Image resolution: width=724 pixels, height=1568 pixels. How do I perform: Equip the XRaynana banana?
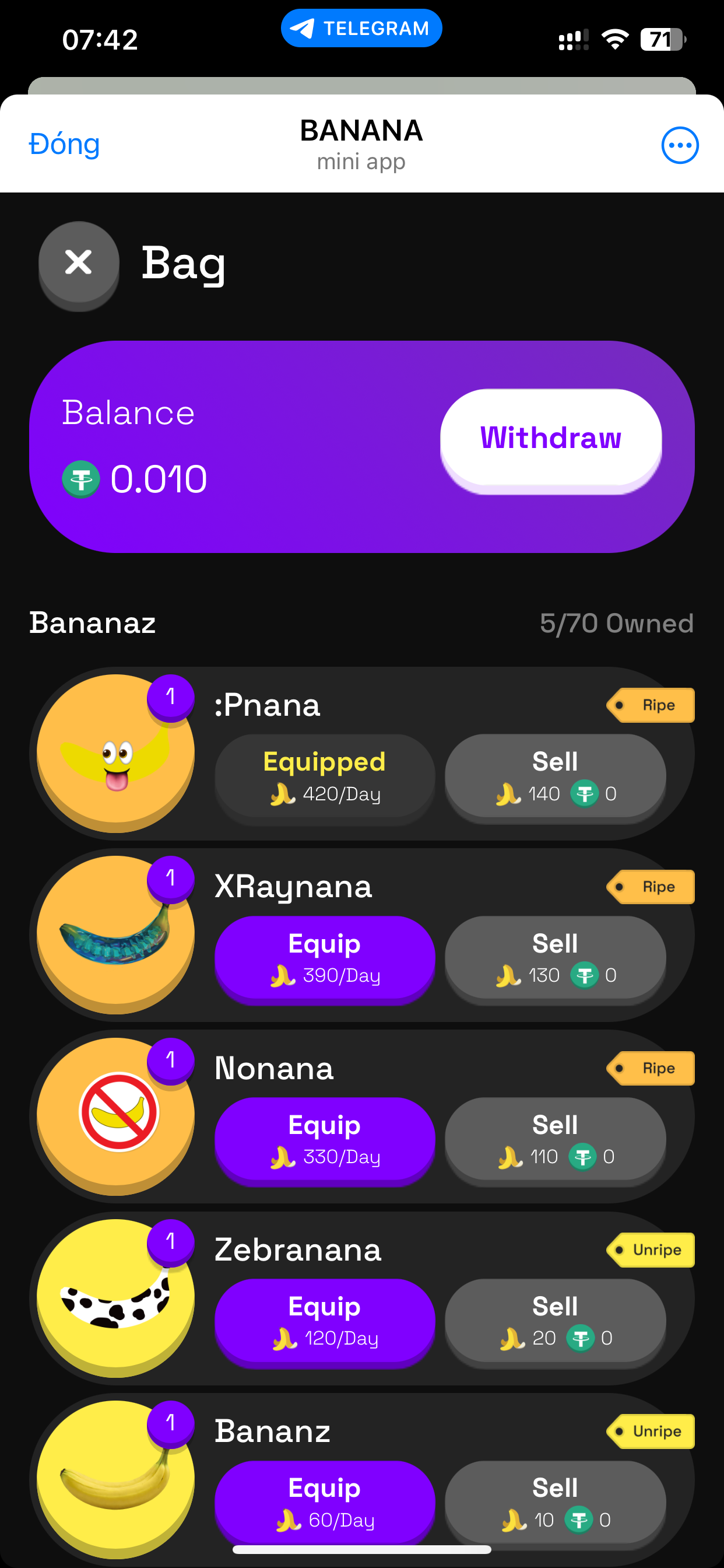point(325,957)
